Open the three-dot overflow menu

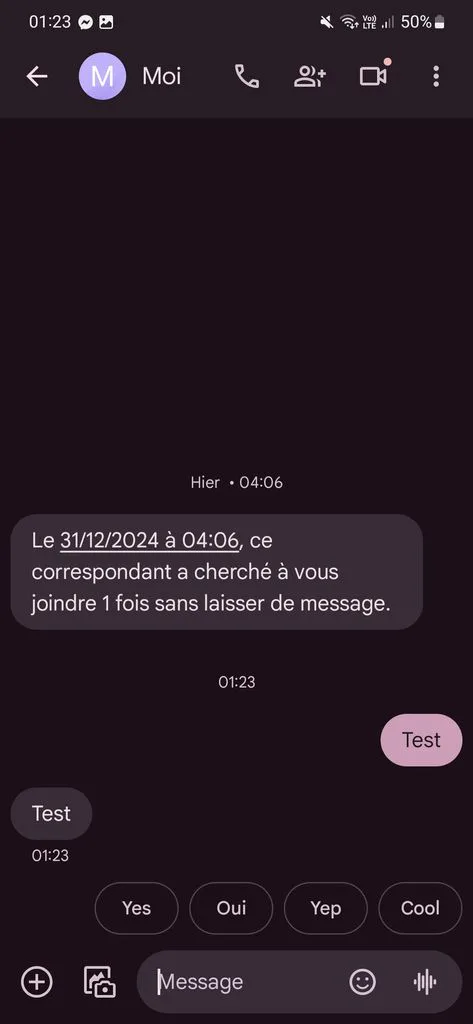(x=436, y=76)
